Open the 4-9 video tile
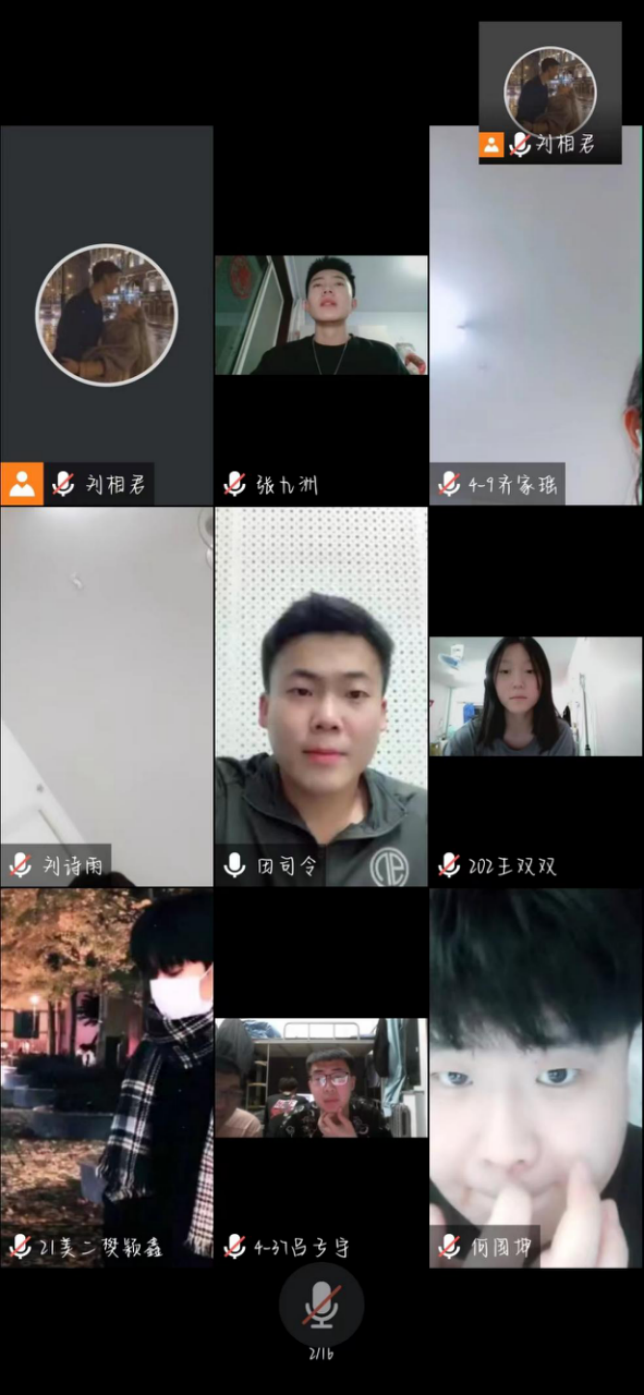644x1395 pixels. click(x=535, y=316)
